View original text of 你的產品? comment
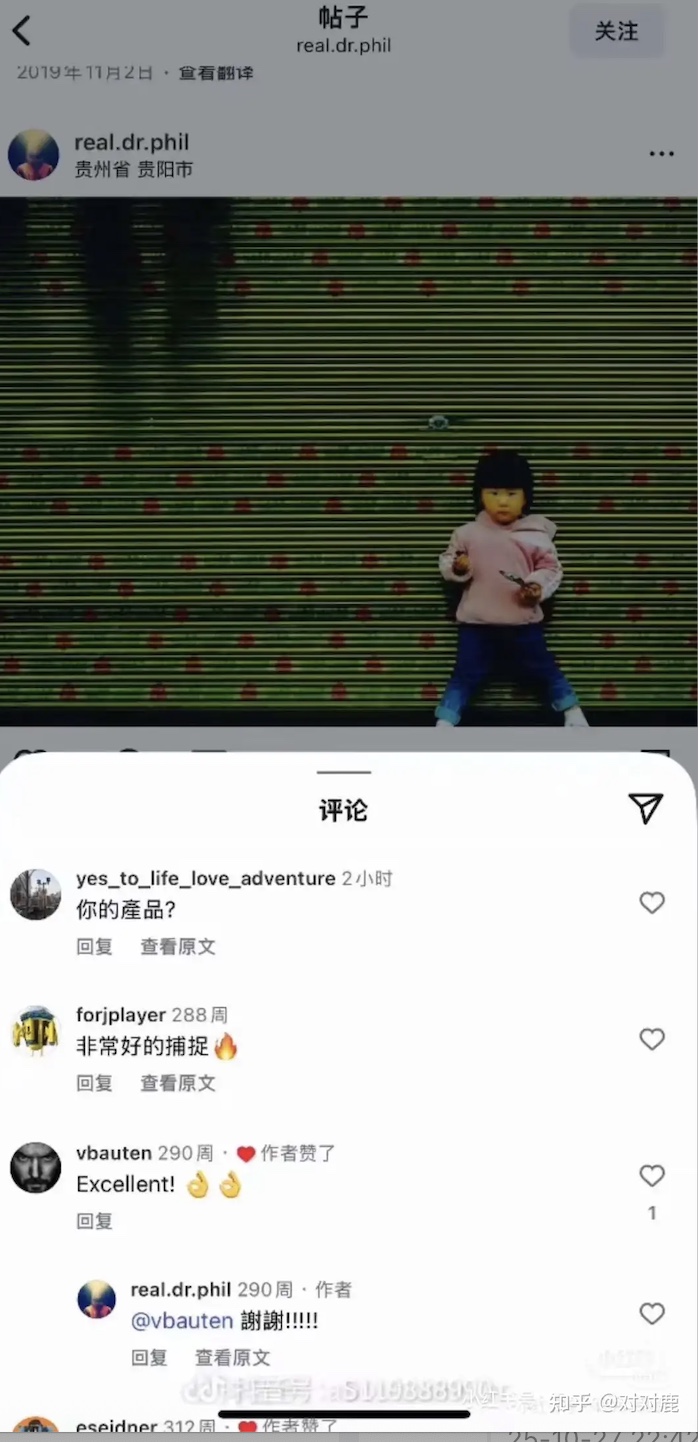The height and width of the screenshot is (1442, 698). point(178,946)
